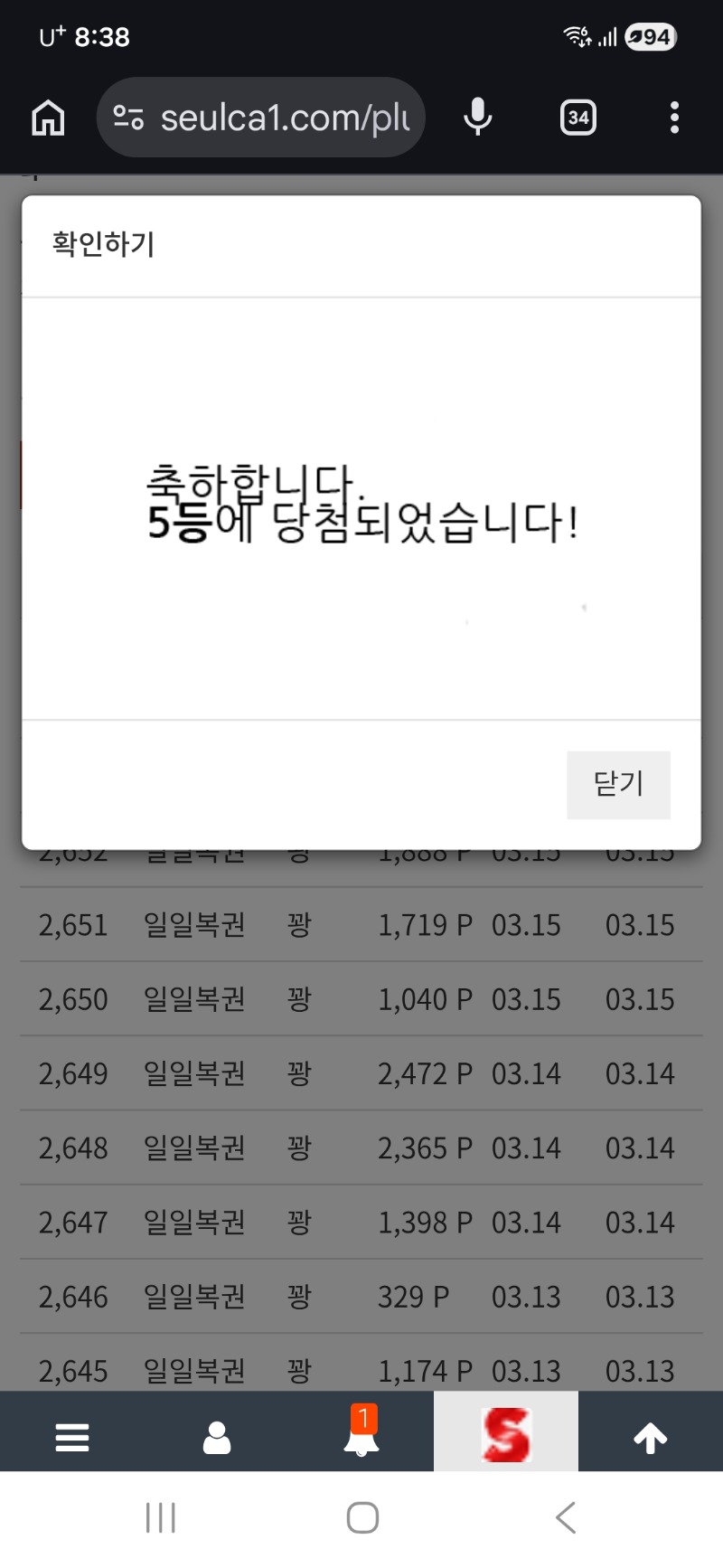
Task: Tap the red S logo tab
Action: click(506, 1434)
